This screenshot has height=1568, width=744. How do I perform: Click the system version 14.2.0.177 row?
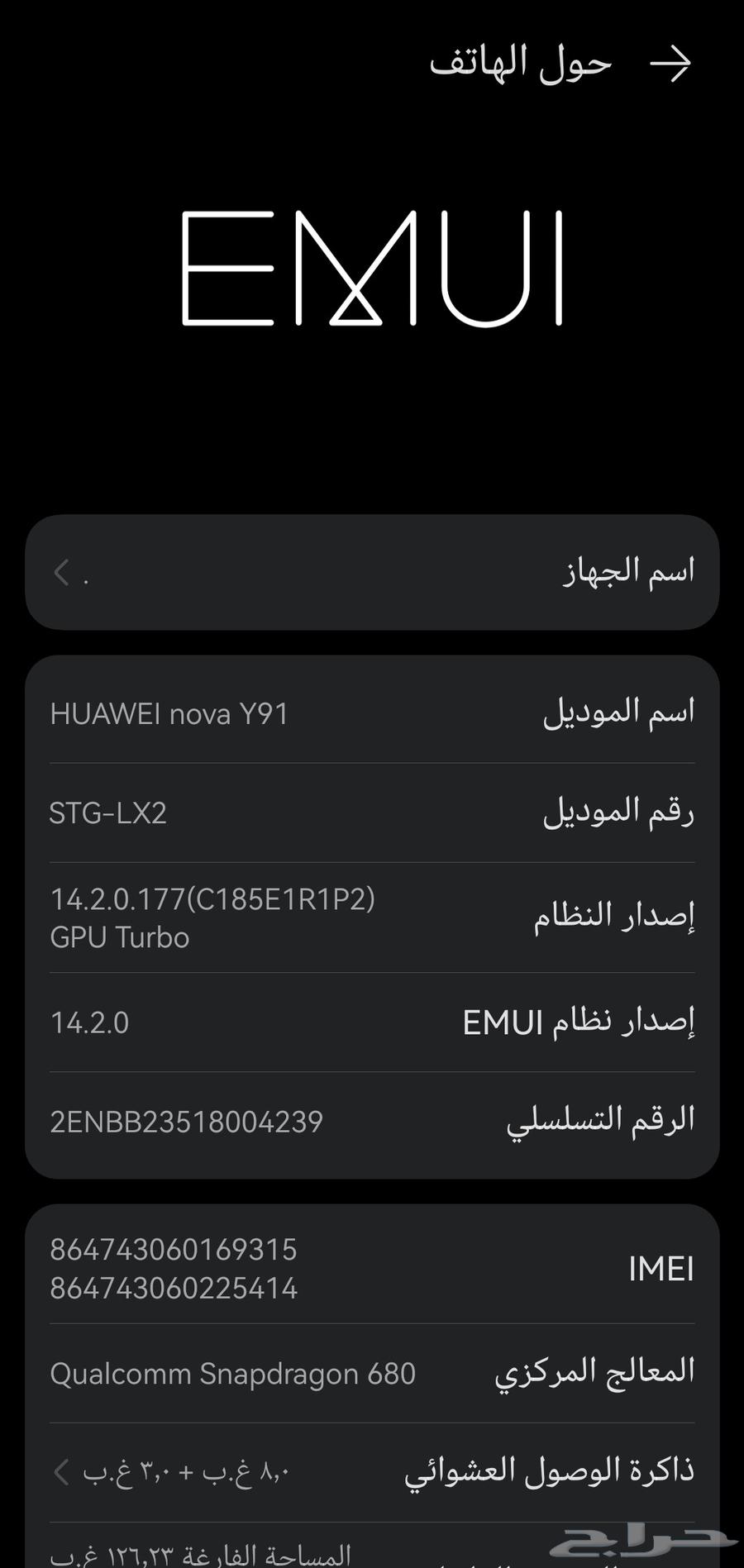click(x=213, y=898)
